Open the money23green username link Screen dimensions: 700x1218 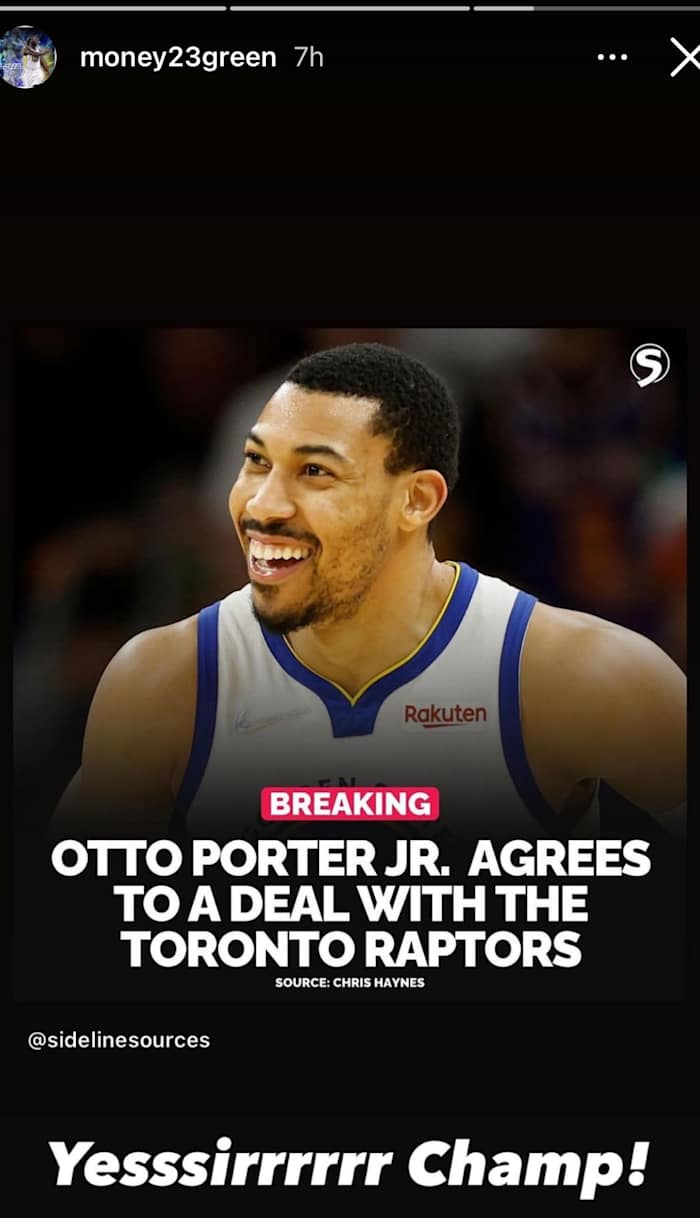(x=177, y=57)
